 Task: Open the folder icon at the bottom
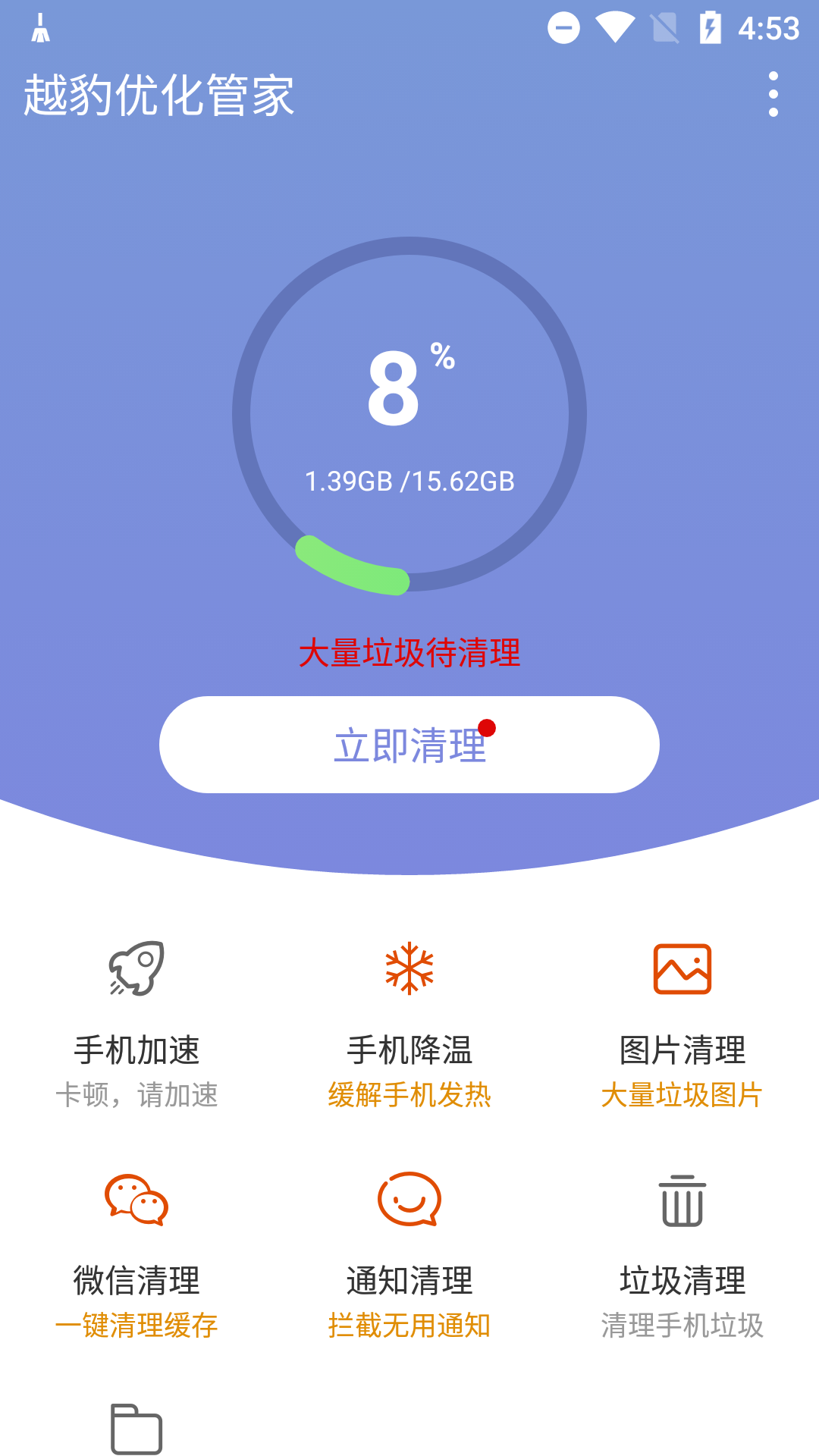[137, 1429]
